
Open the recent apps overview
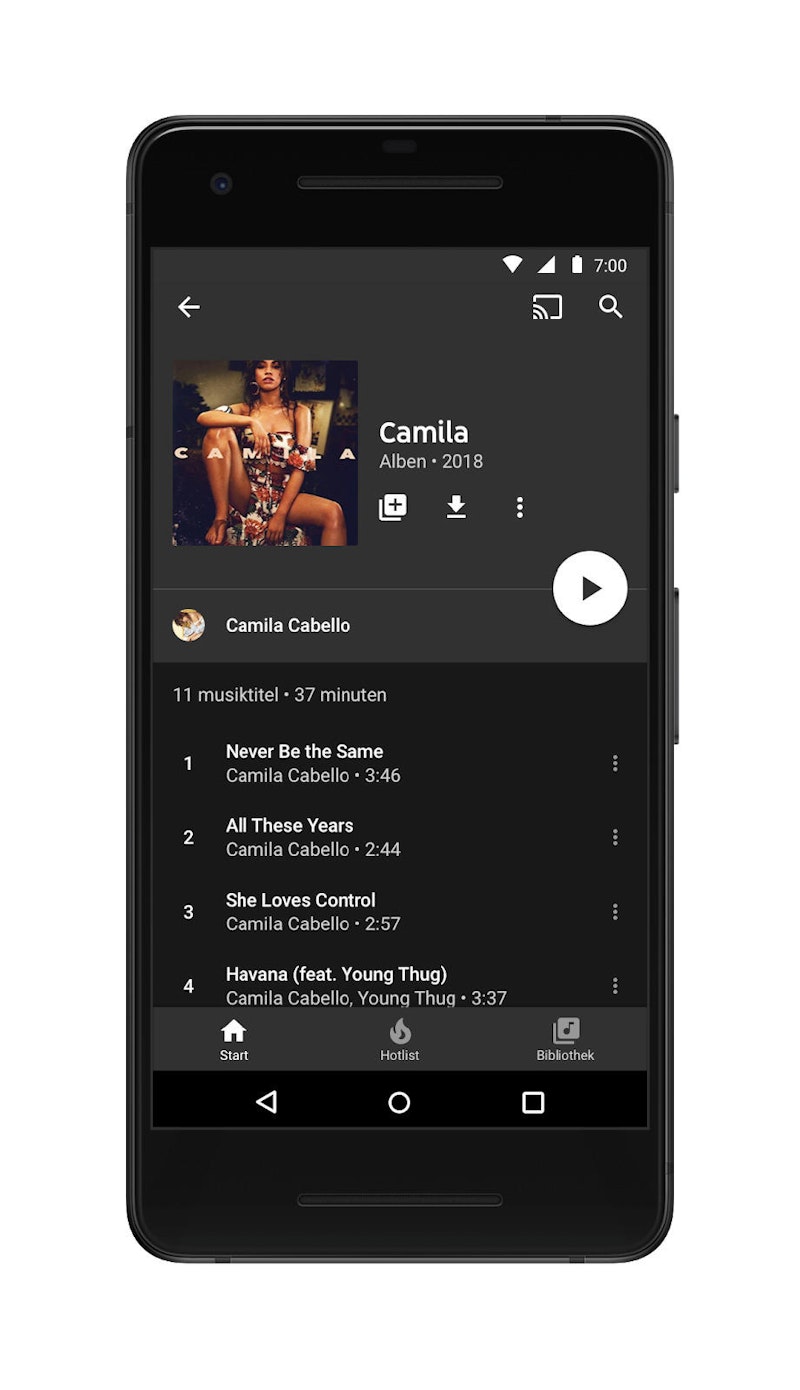point(533,1103)
